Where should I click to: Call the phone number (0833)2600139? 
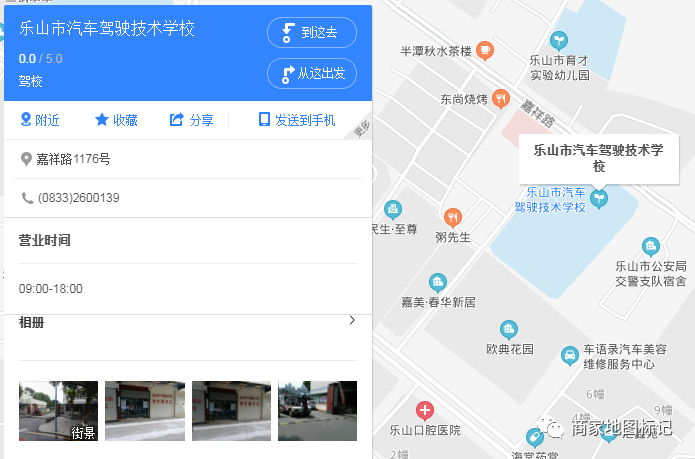(x=78, y=198)
